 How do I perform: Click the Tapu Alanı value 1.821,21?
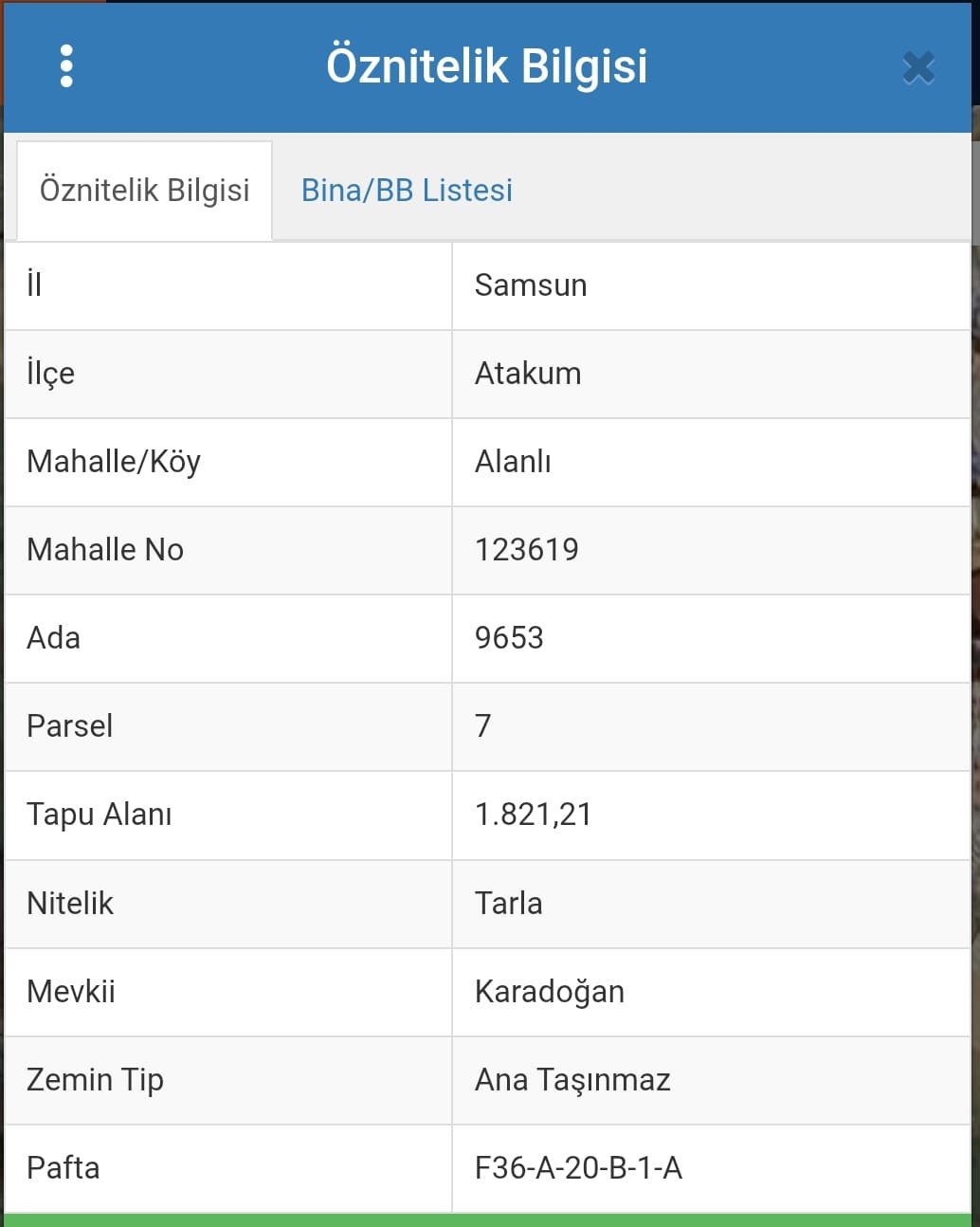[534, 815]
